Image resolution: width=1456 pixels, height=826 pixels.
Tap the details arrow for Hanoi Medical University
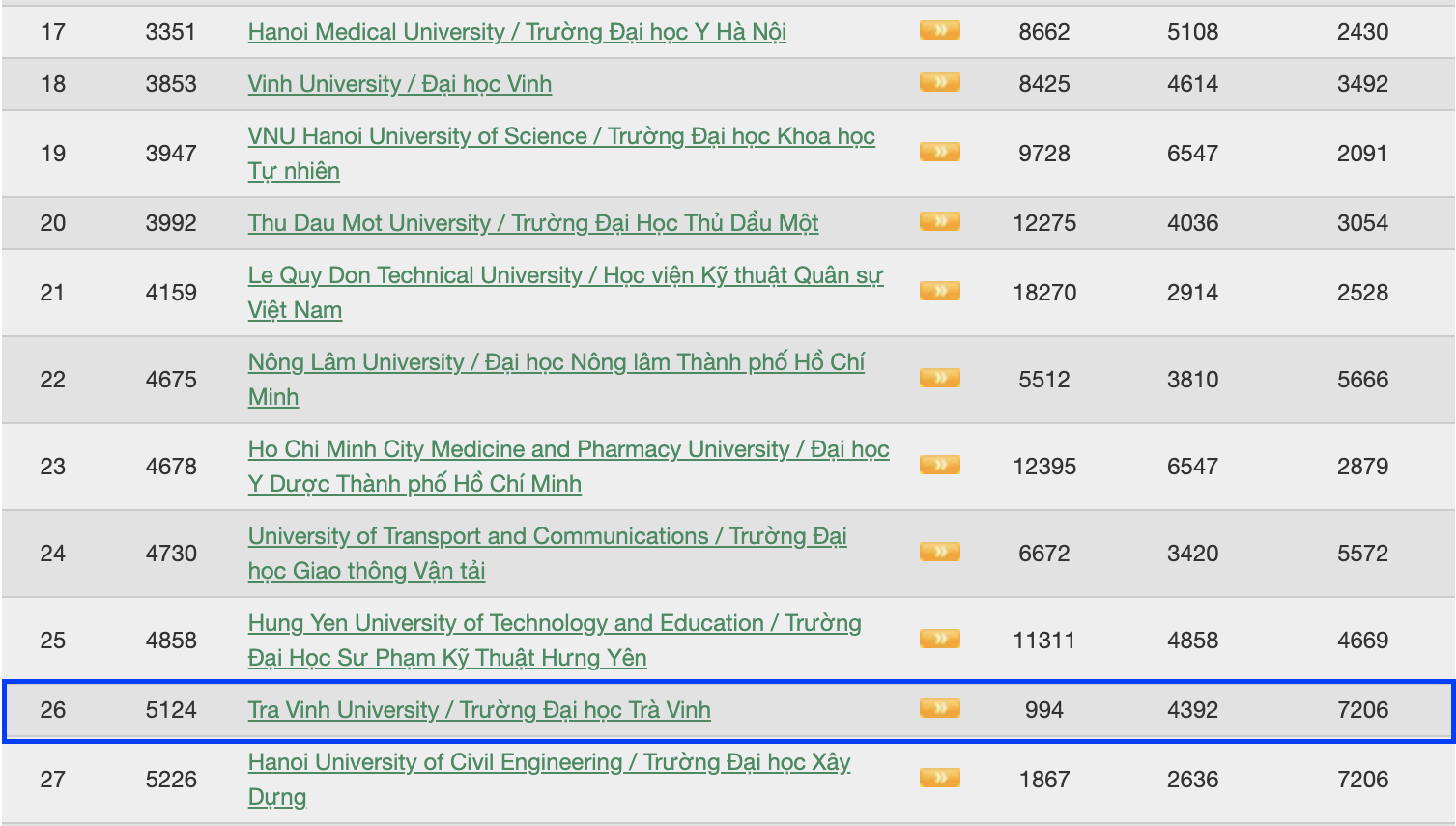[939, 31]
